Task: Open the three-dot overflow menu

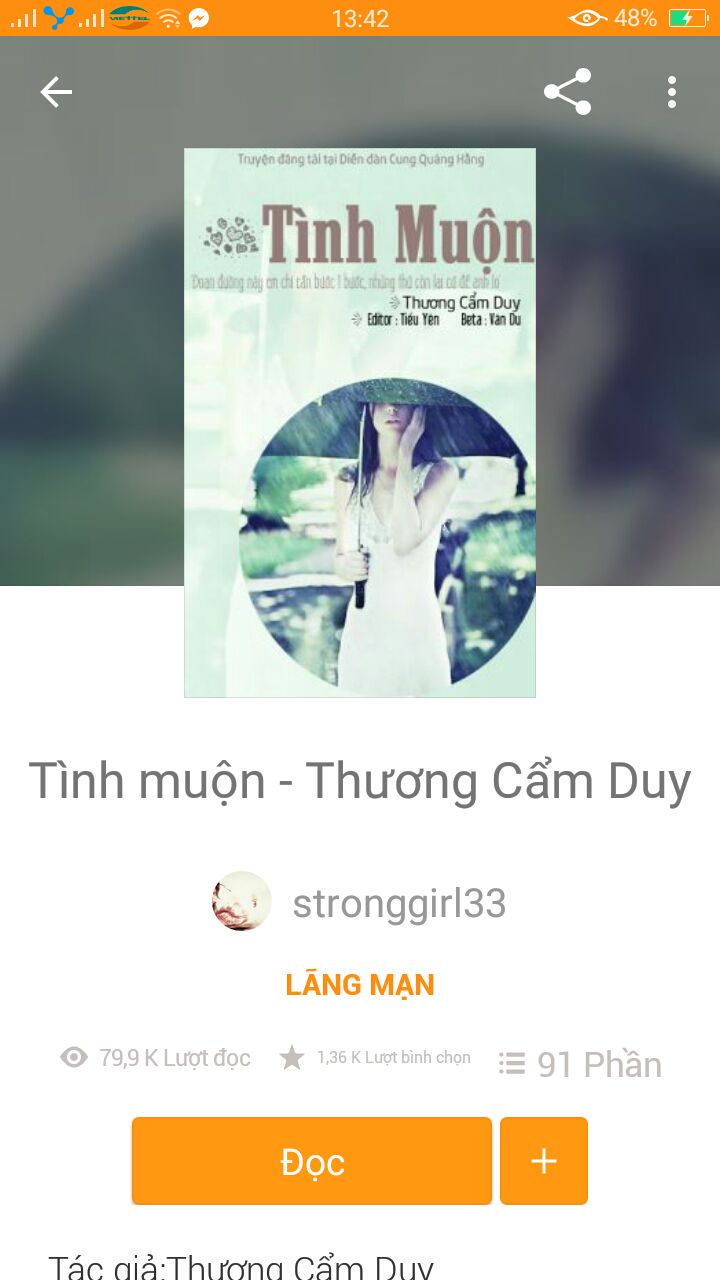Action: (x=672, y=92)
